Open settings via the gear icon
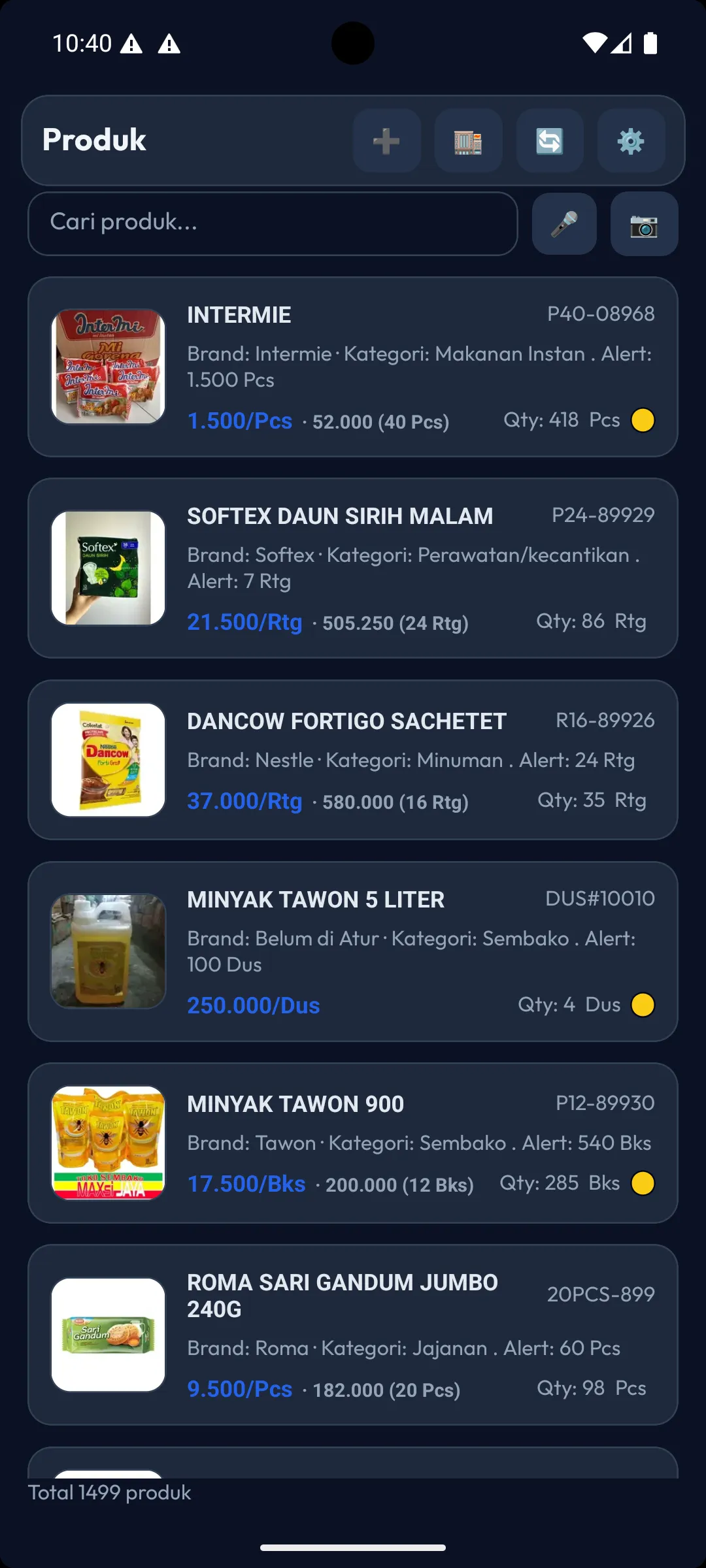This screenshot has height=1568, width=706. (x=631, y=141)
